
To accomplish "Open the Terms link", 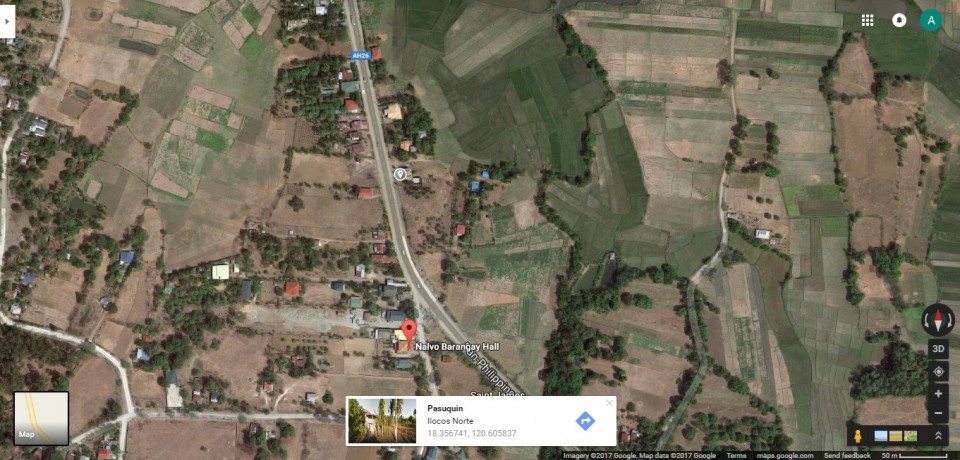I will pyautogui.click(x=736, y=455).
